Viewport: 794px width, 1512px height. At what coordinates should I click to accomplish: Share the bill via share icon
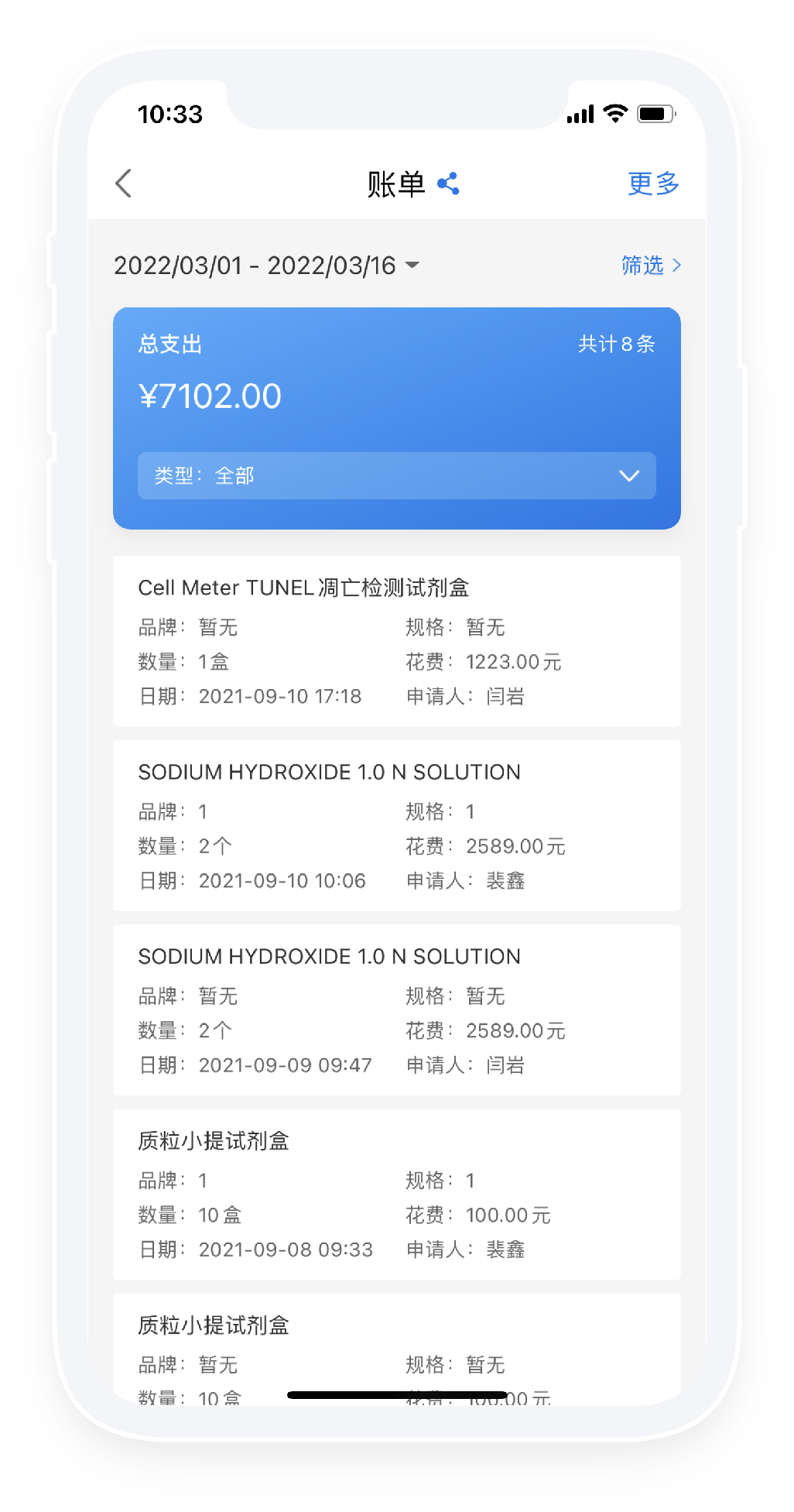(x=448, y=183)
